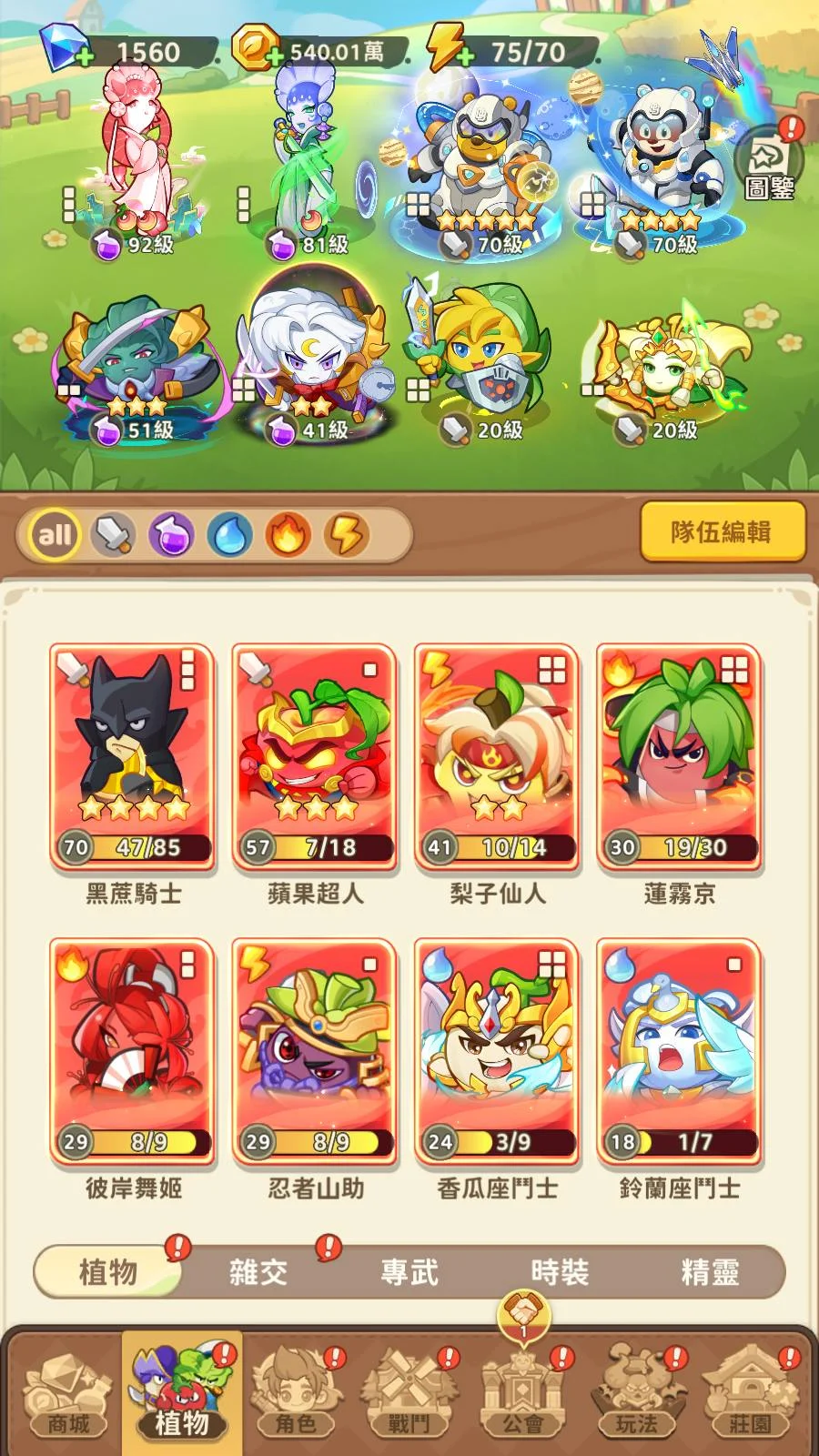Switch to the 精靈 tab
Viewport: 819px width, 1456px height.
[710, 1271]
